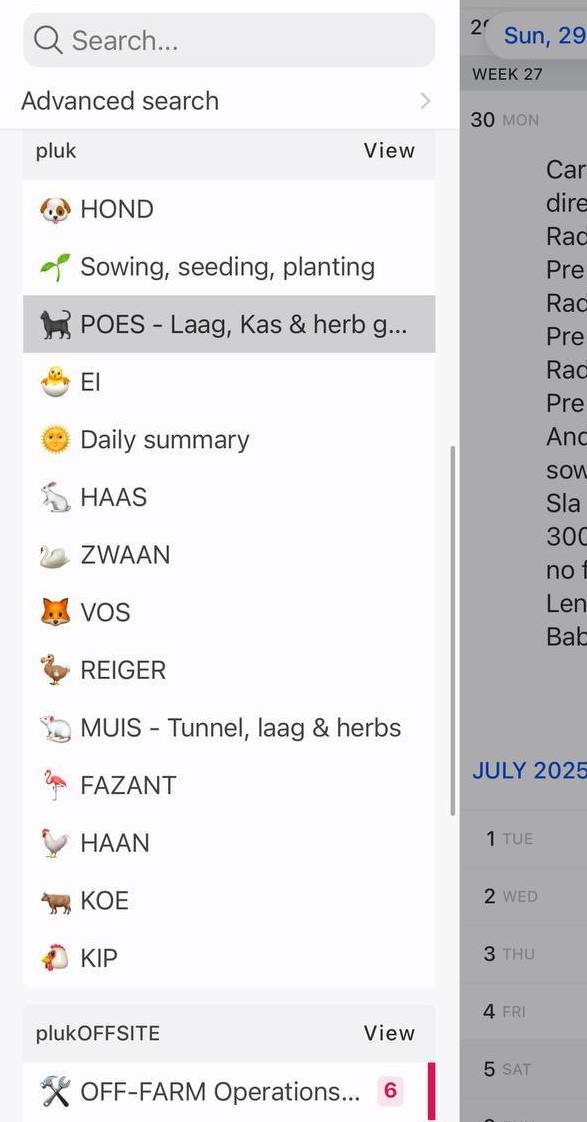Open the HOND calendar
This screenshot has height=1122, width=587.
coord(229,209)
